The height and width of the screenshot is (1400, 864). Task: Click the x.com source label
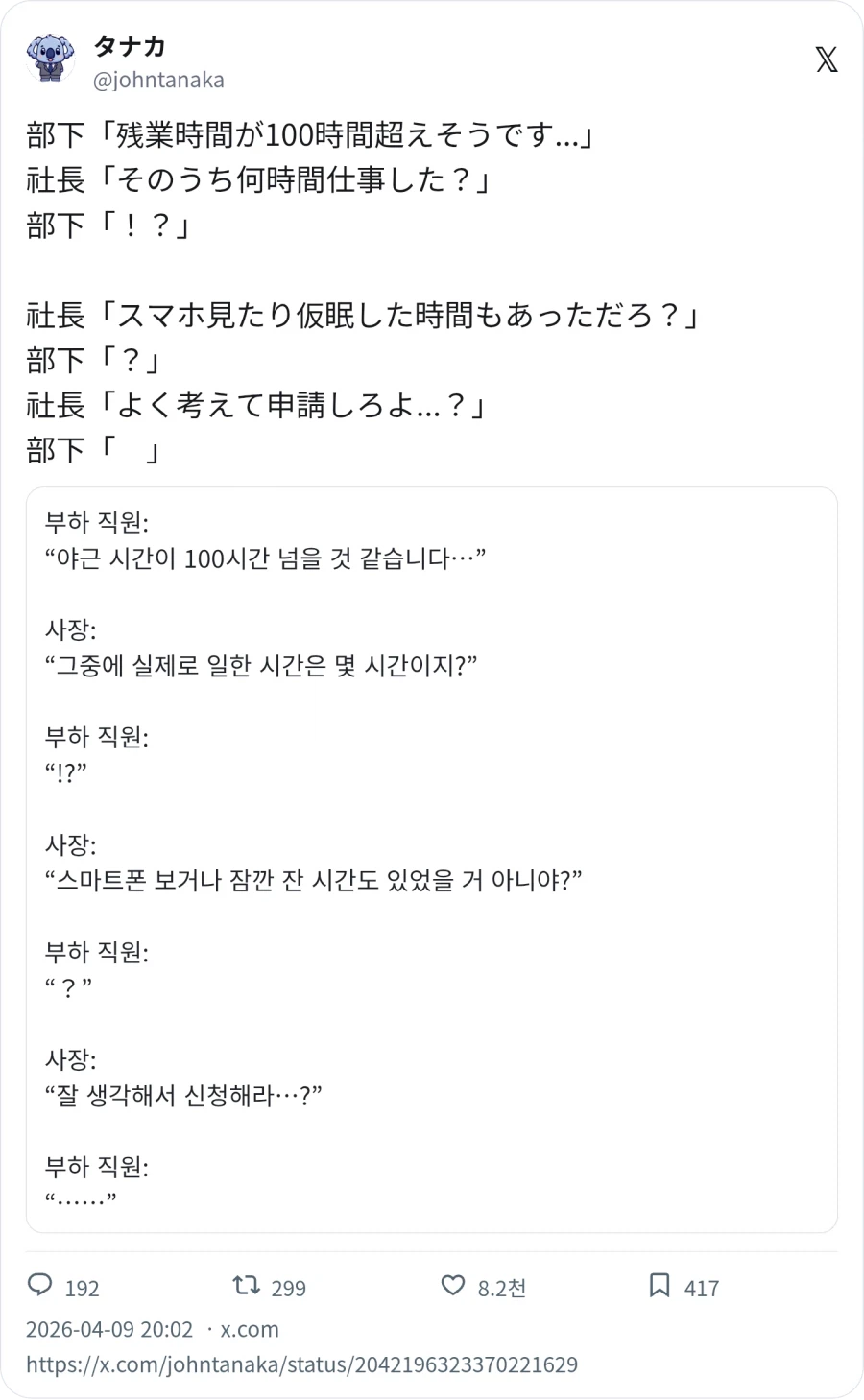[248, 1329]
